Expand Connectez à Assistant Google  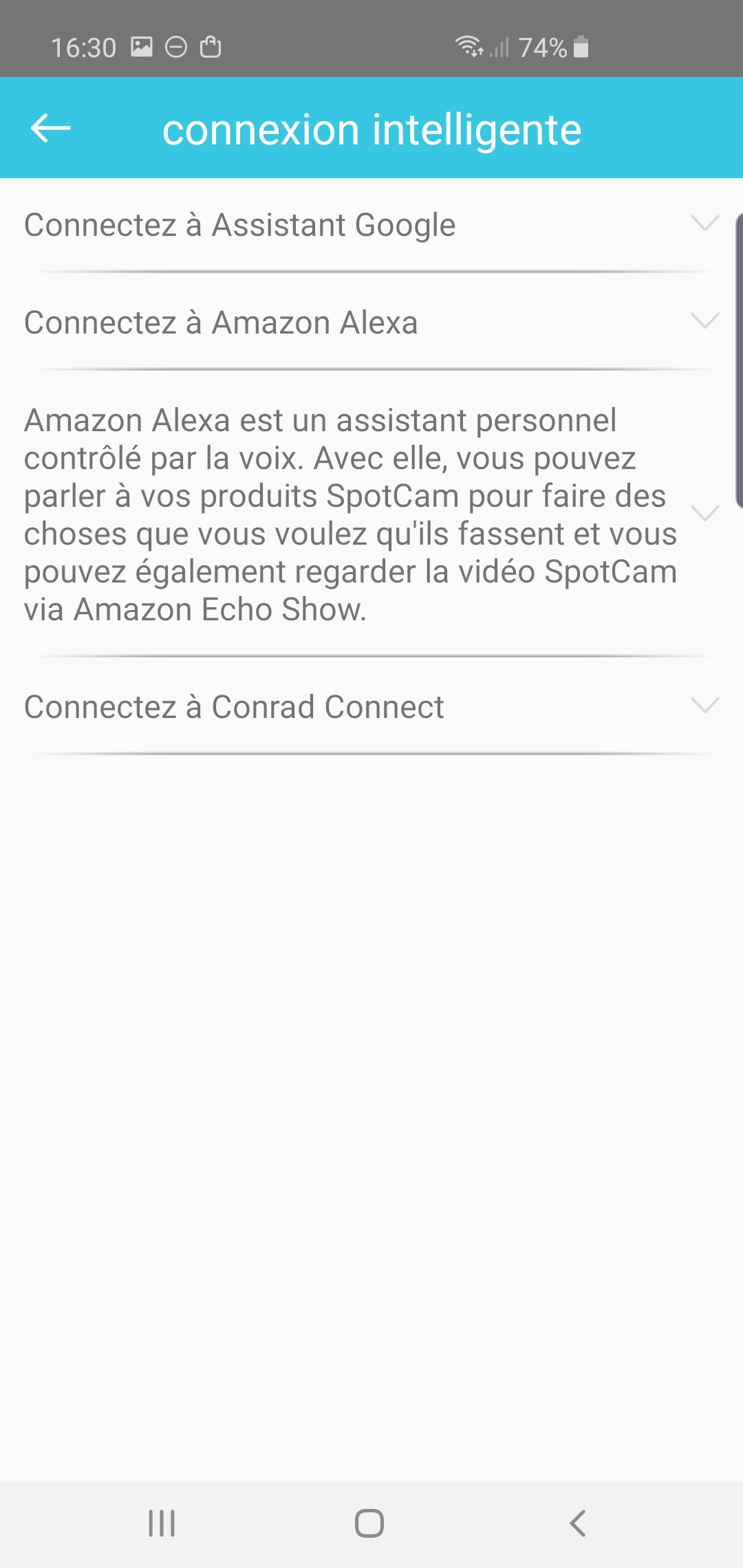click(371, 225)
